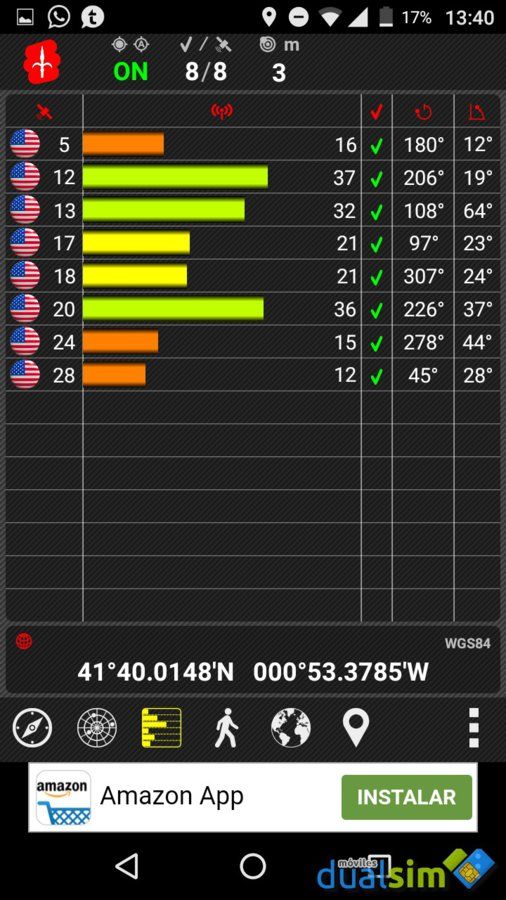This screenshot has width=506, height=900.
Task: Go to the home screen
Action: click(253, 866)
